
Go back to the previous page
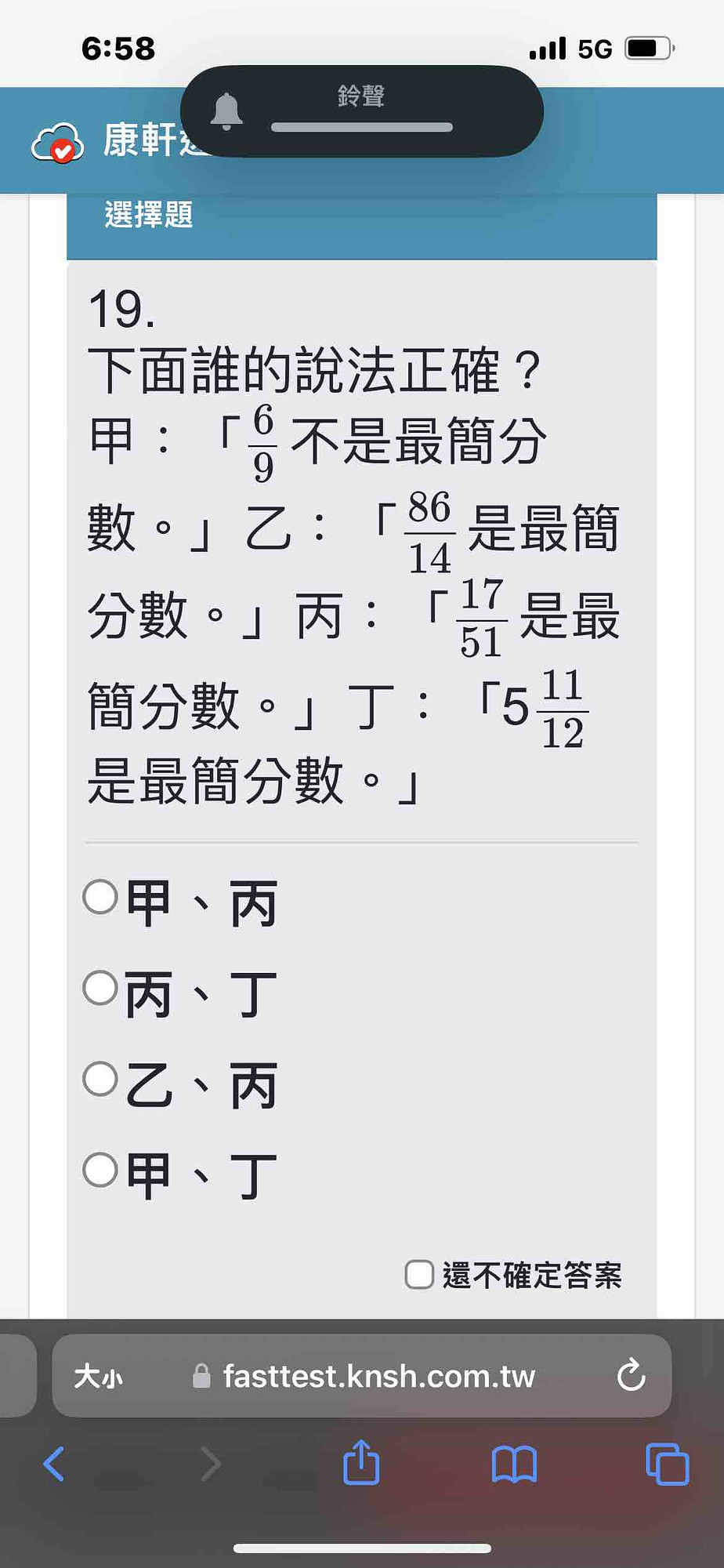[x=53, y=1464]
